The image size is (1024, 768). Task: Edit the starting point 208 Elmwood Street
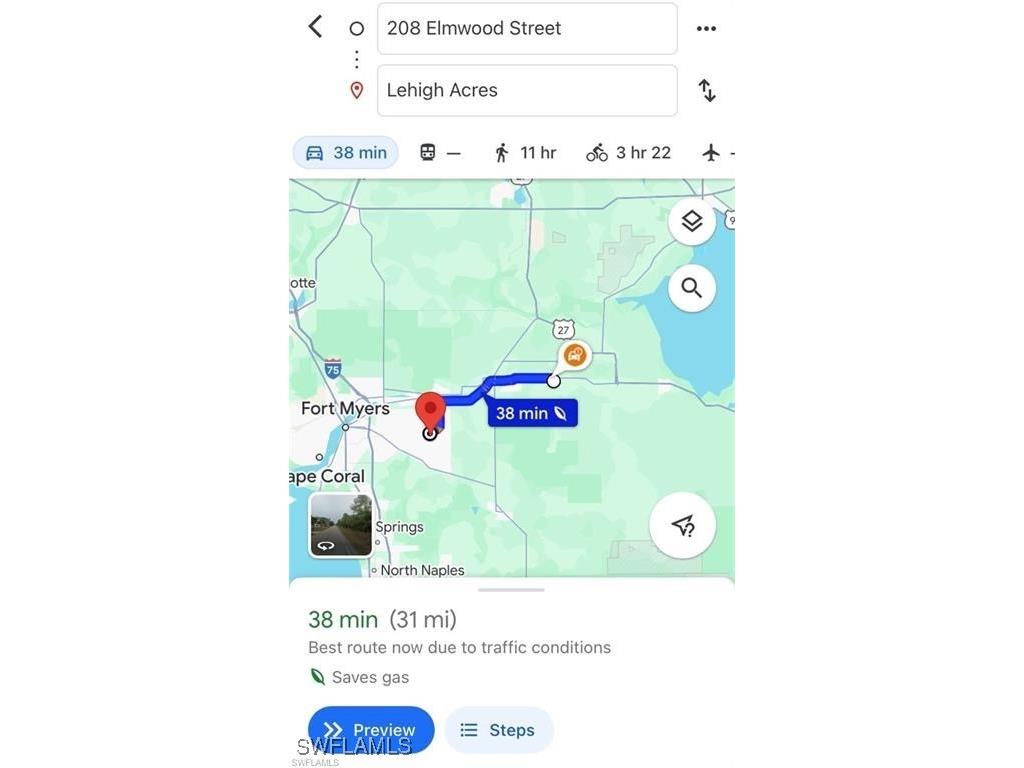click(526, 28)
